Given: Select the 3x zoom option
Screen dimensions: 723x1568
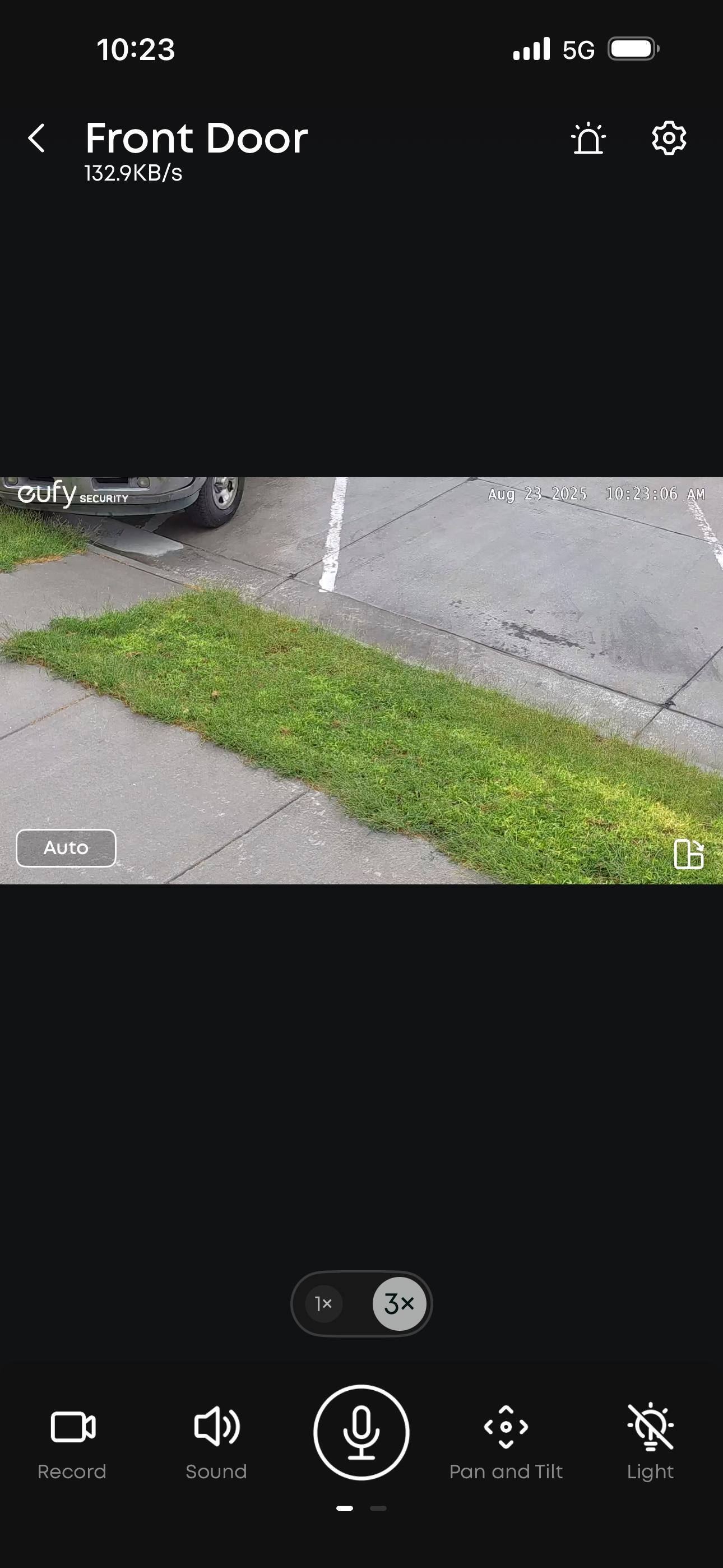Looking at the screenshot, I should pyautogui.click(x=398, y=1304).
